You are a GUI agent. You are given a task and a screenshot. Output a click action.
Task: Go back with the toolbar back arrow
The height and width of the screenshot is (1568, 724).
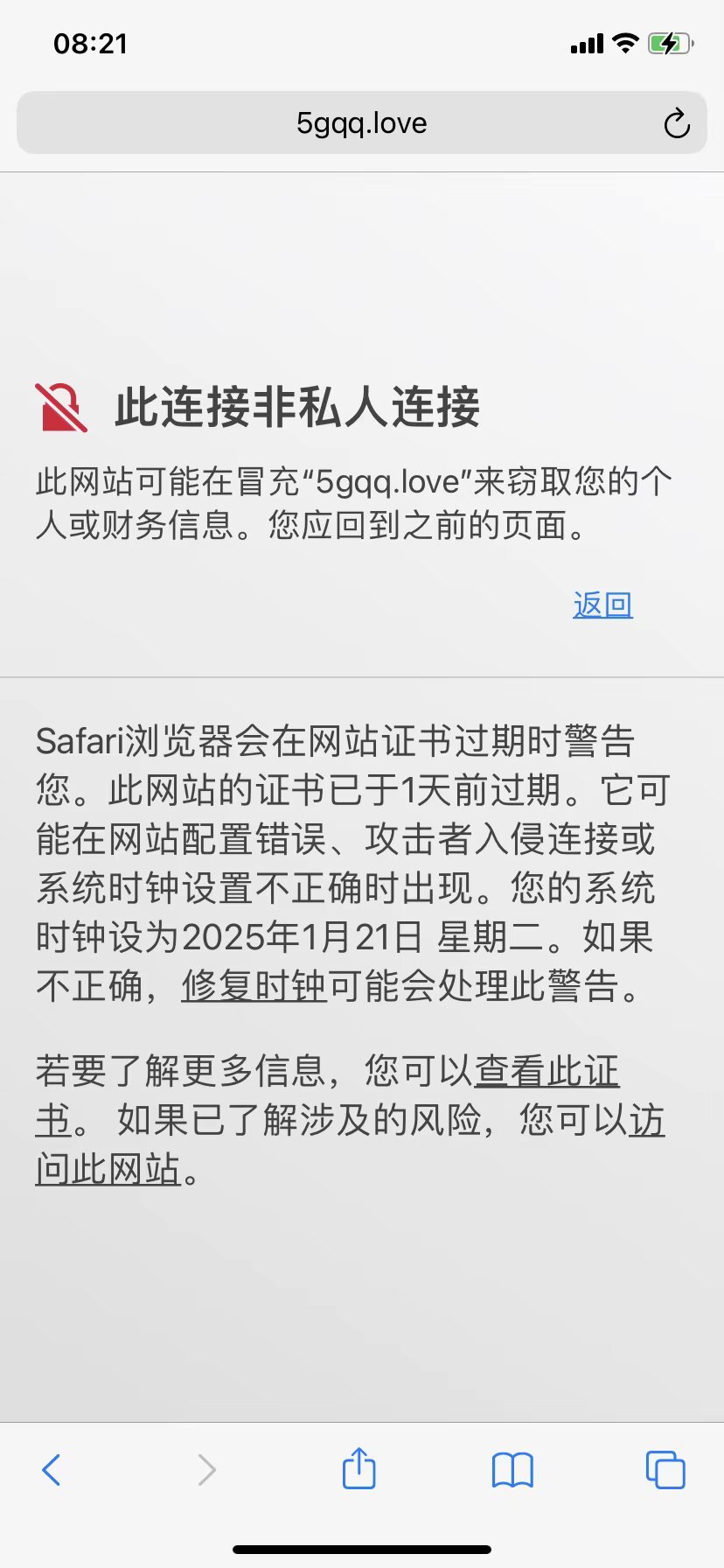52,1469
